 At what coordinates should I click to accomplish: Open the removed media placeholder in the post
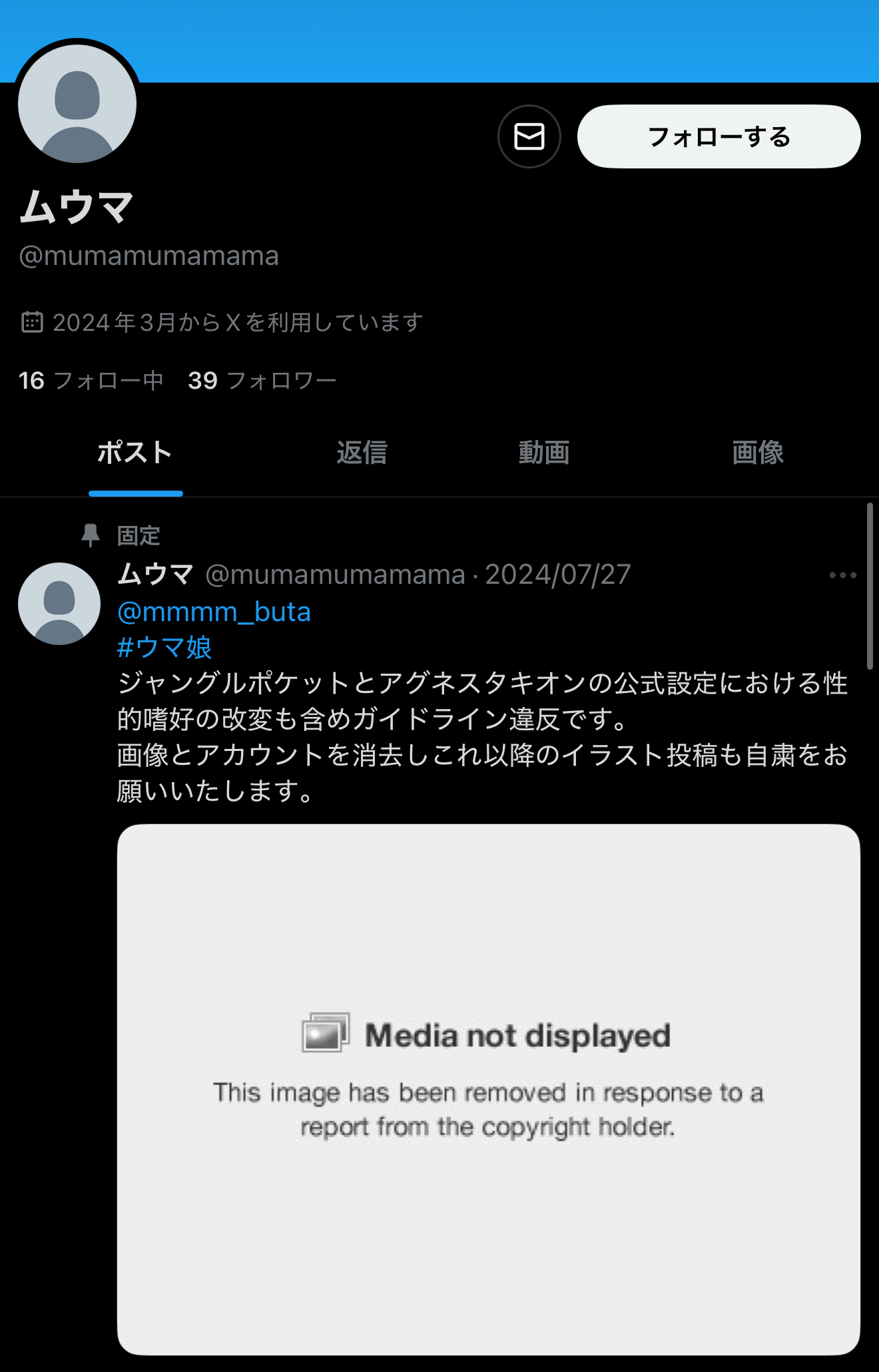tap(488, 1089)
